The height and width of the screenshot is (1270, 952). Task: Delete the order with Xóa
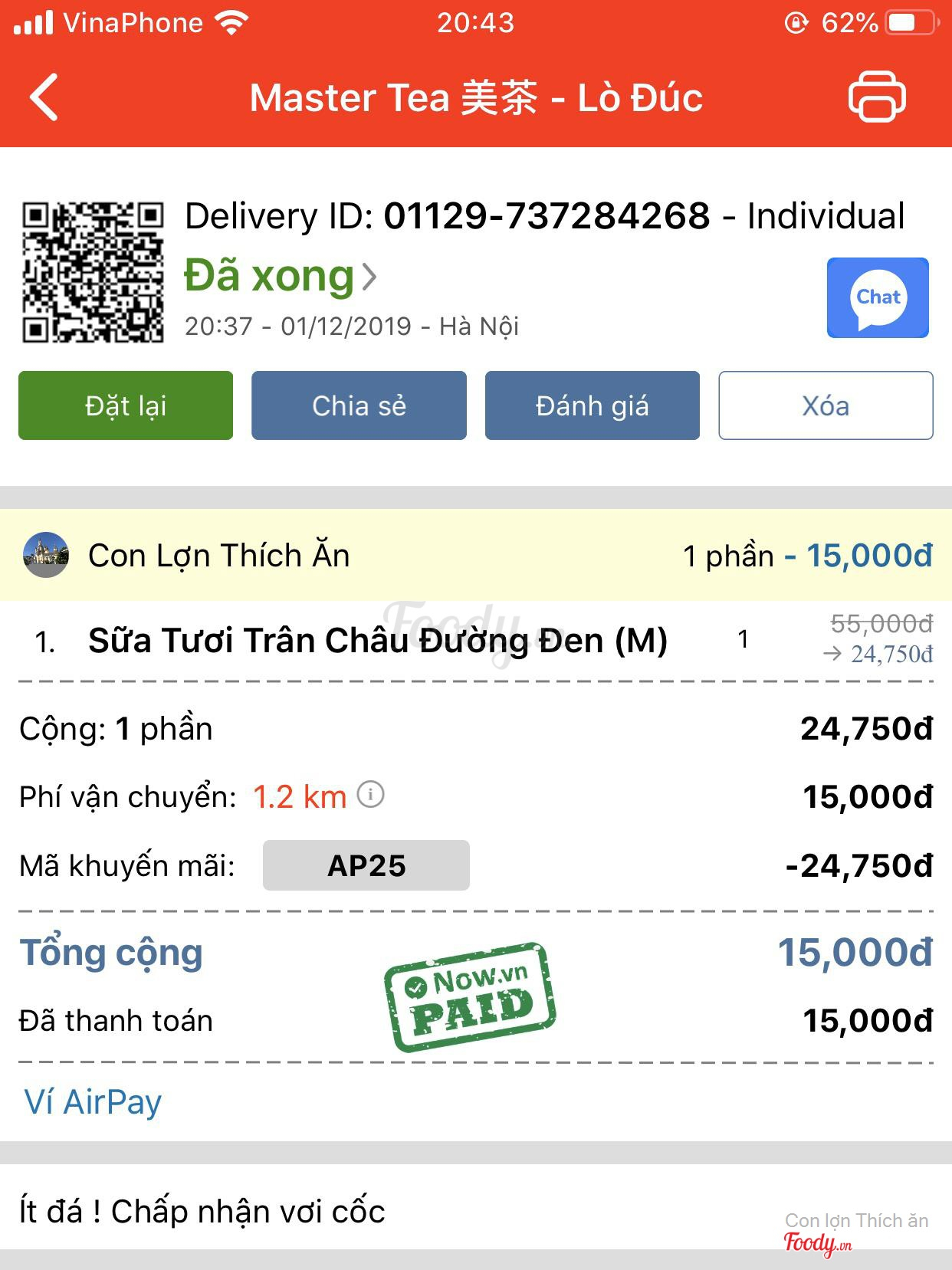click(826, 405)
